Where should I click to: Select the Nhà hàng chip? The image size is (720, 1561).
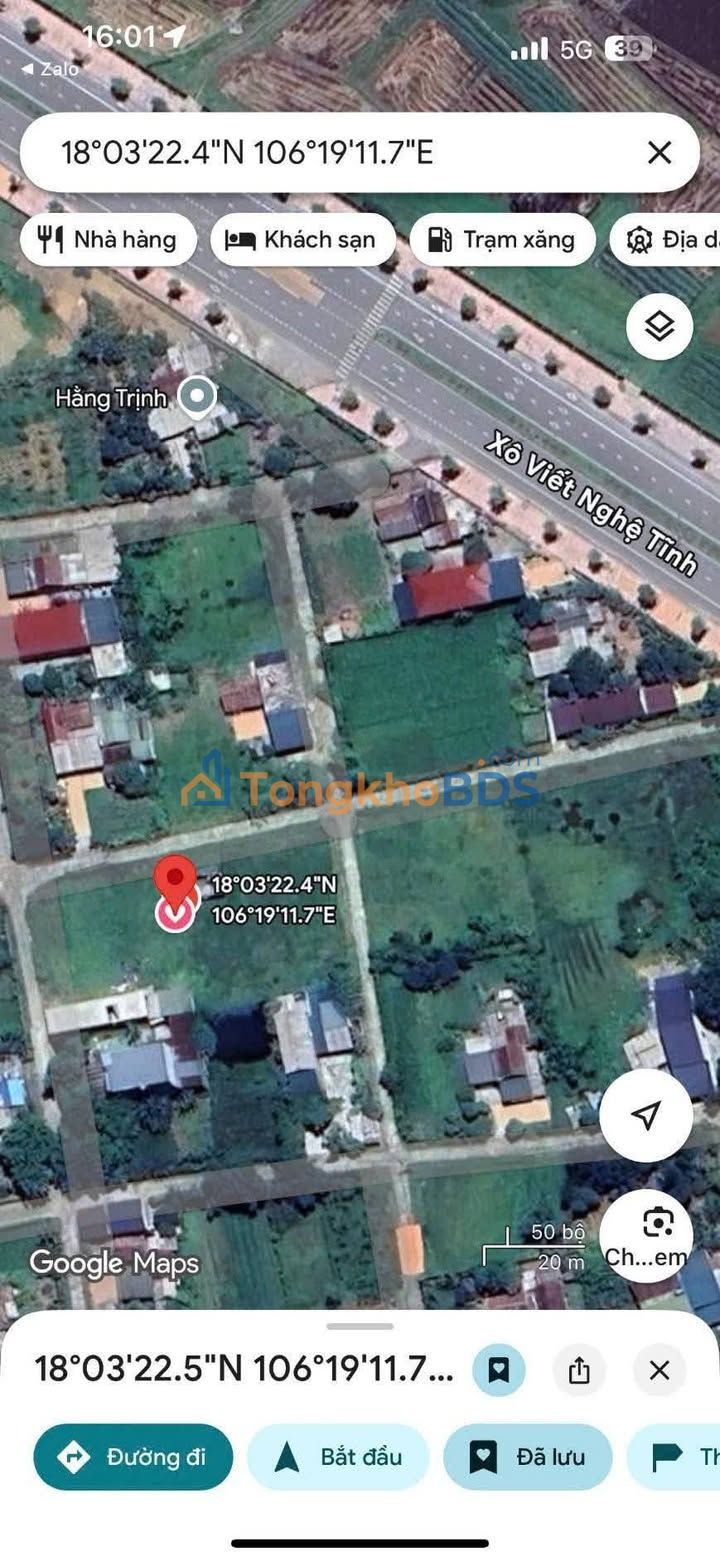[x=108, y=240]
